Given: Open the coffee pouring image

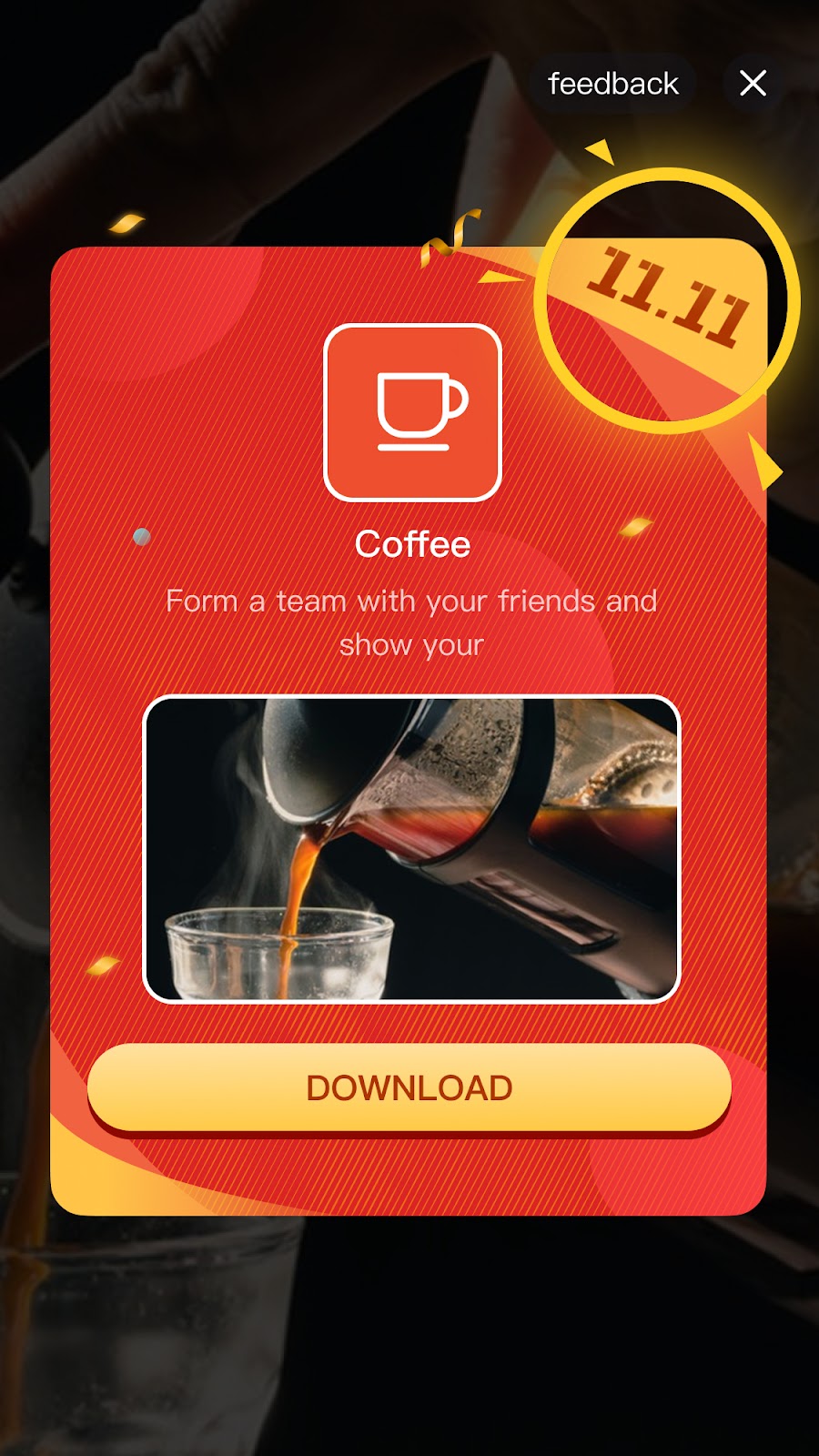Looking at the screenshot, I should [x=411, y=849].
